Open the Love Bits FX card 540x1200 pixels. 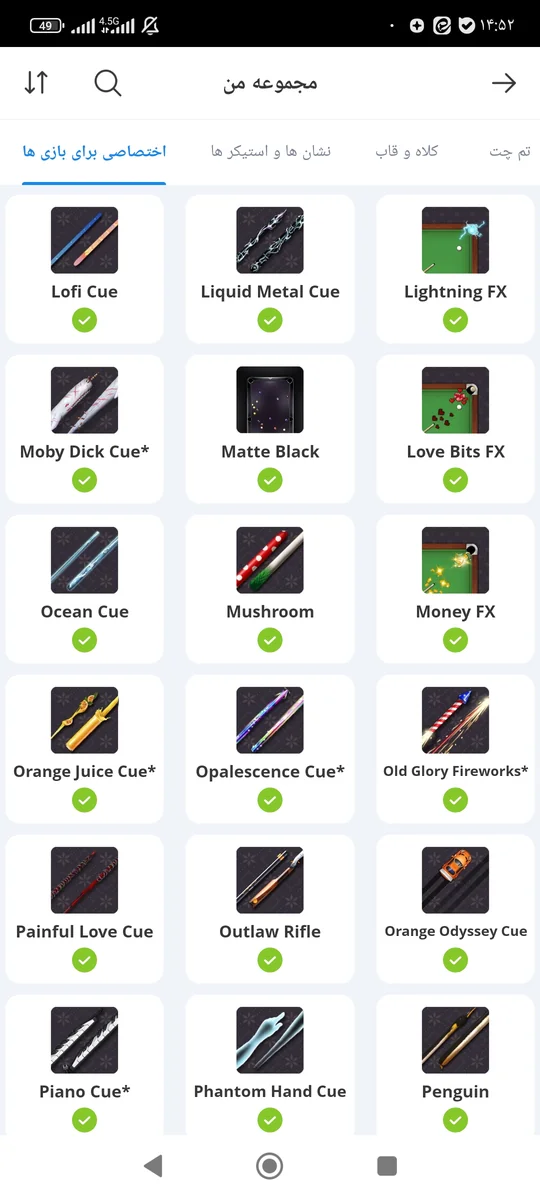click(x=455, y=429)
